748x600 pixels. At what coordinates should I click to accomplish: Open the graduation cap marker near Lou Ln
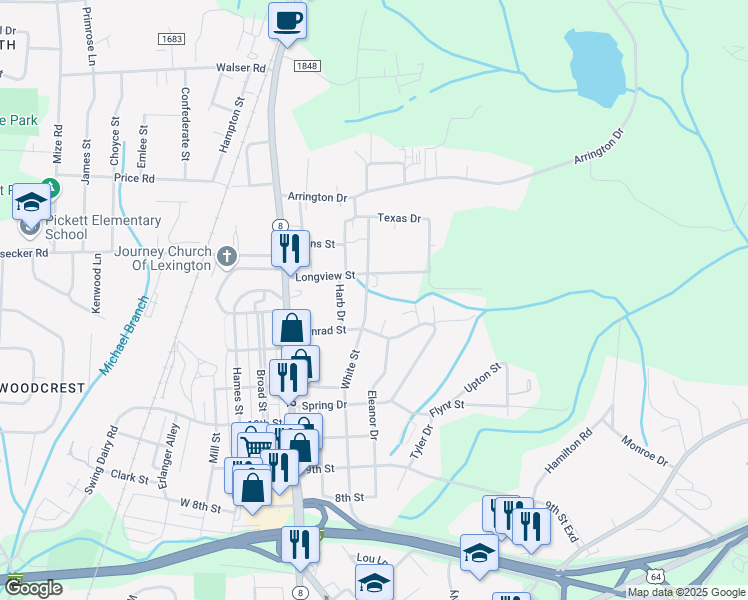pos(374,582)
